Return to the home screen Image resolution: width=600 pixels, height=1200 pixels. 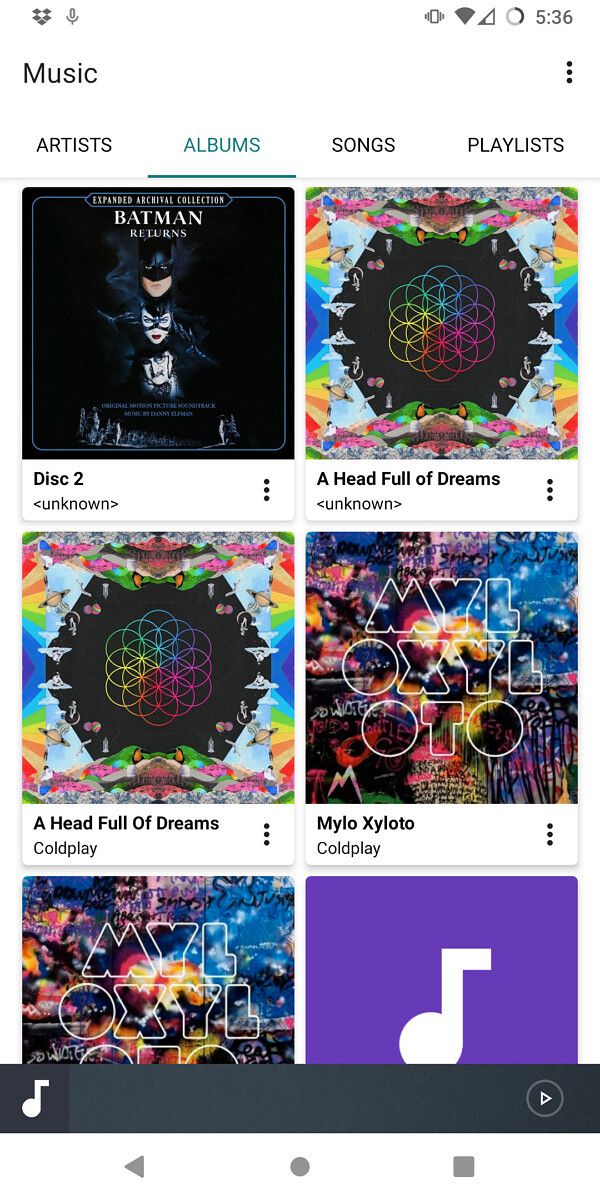[x=299, y=1166]
